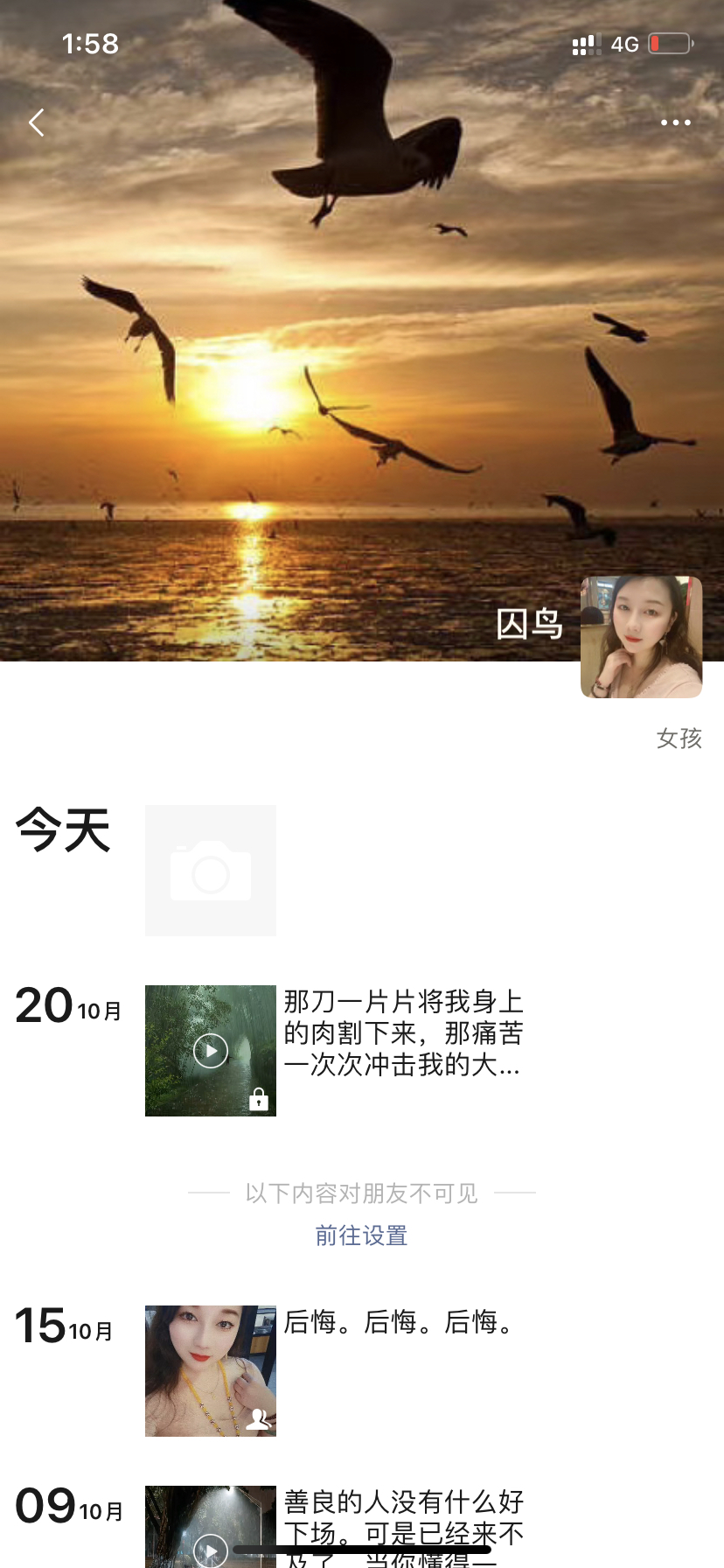Image resolution: width=724 pixels, height=1568 pixels.
Task: Tap the camera tile to post today
Action: click(211, 871)
